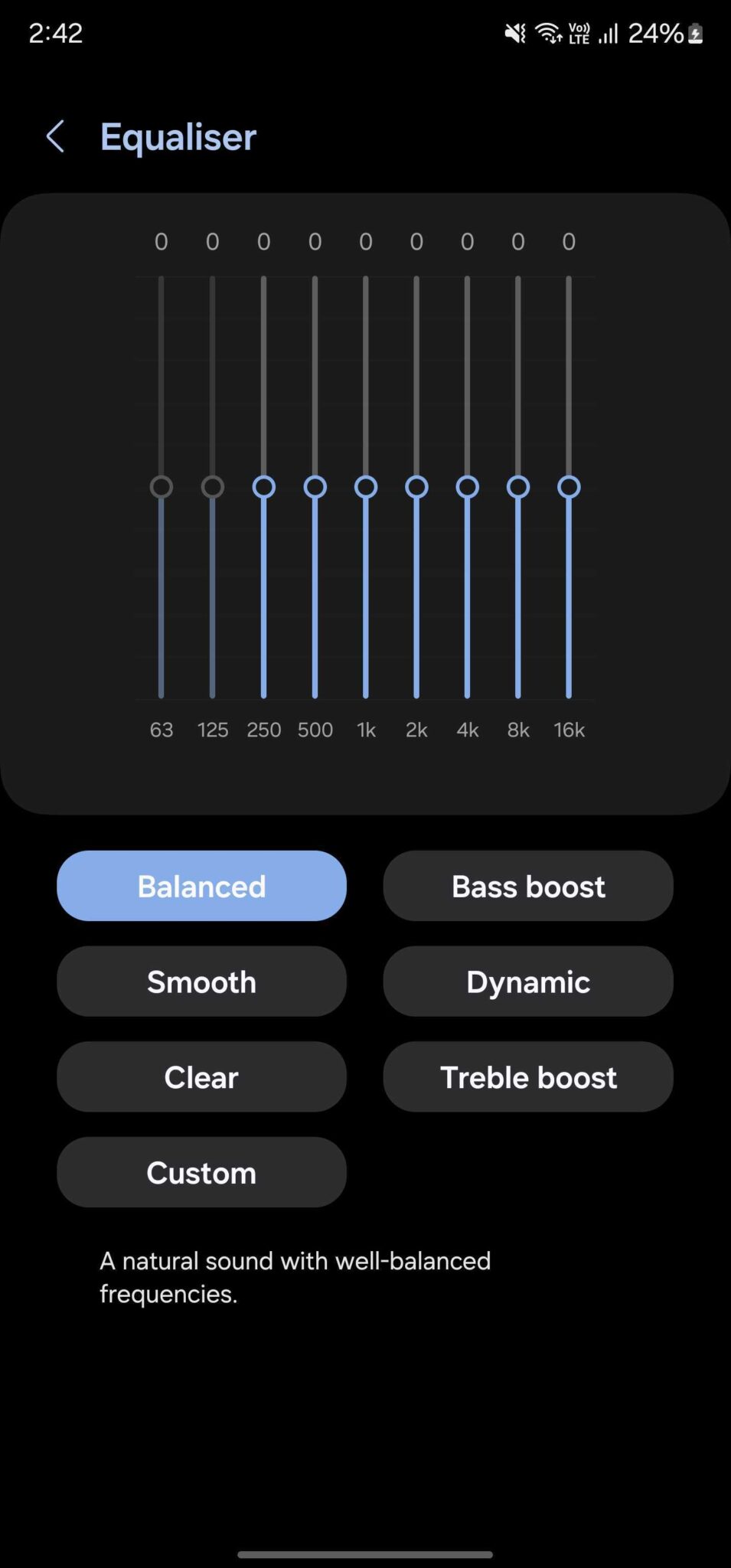Tap the cellular signal strength icon
Viewport: 731px width, 1568px height.
pyautogui.click(x=609, y=32)
